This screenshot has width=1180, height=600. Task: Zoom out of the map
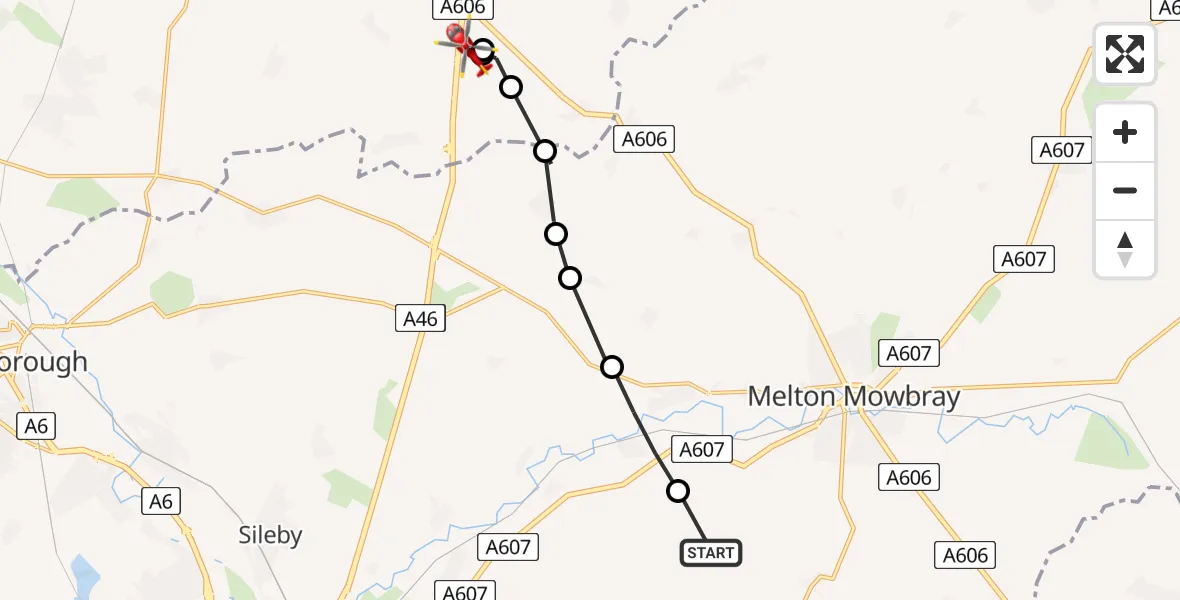(x=1125, y=191)
